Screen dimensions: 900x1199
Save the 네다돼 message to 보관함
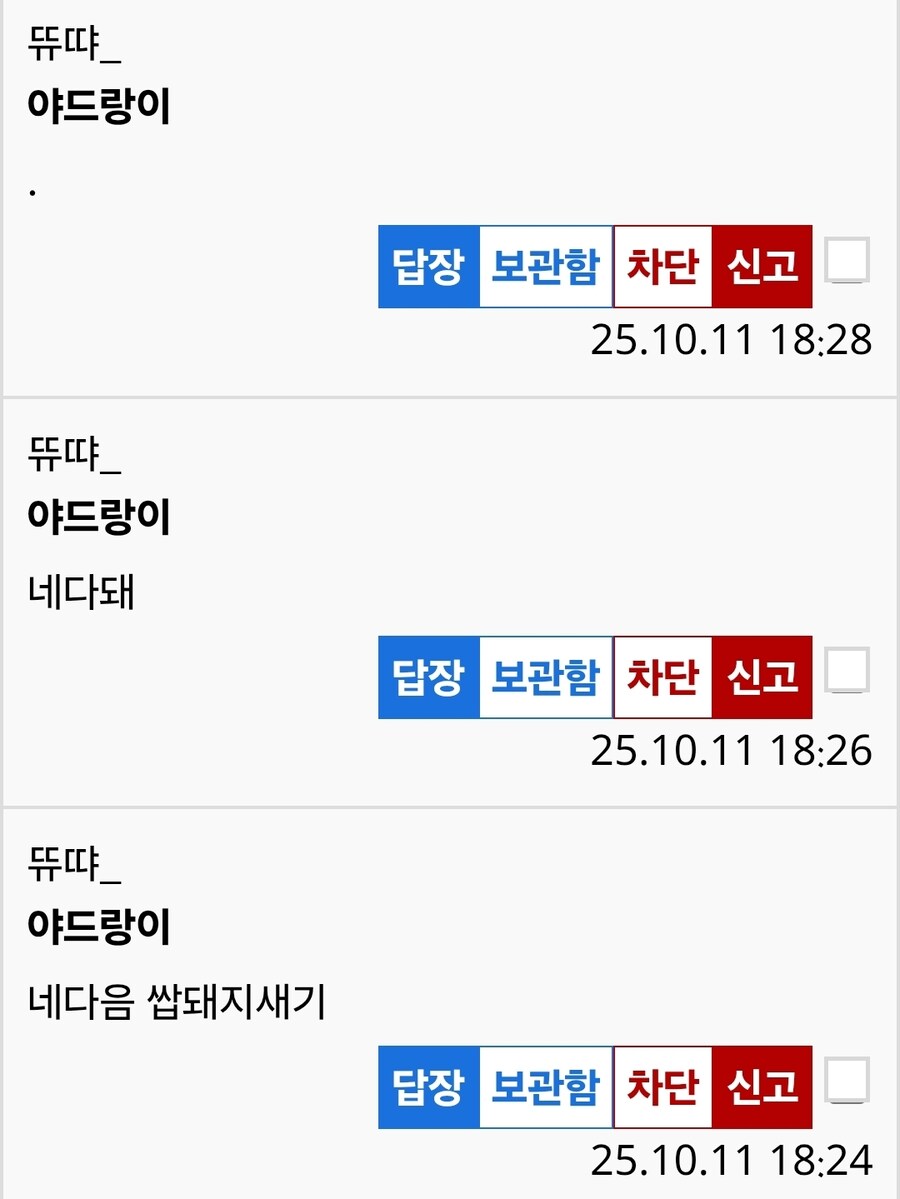[545, 677]
